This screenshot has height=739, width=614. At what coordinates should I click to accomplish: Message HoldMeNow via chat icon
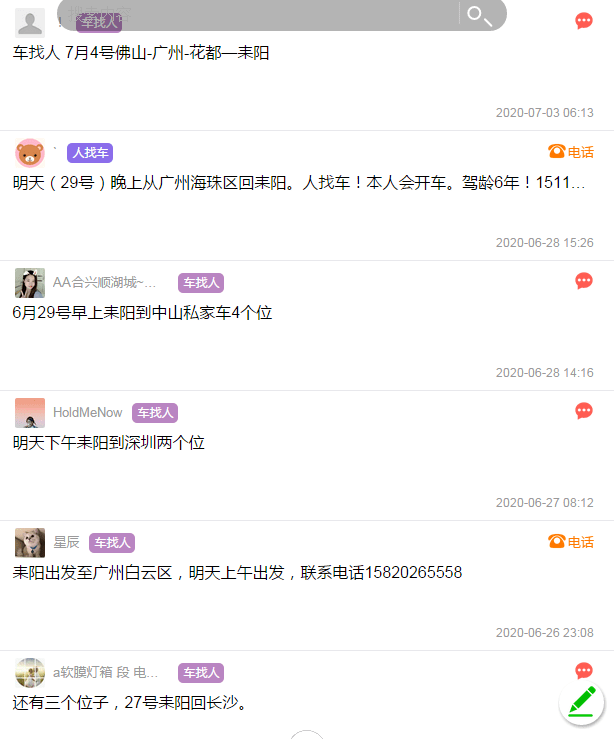584,411
